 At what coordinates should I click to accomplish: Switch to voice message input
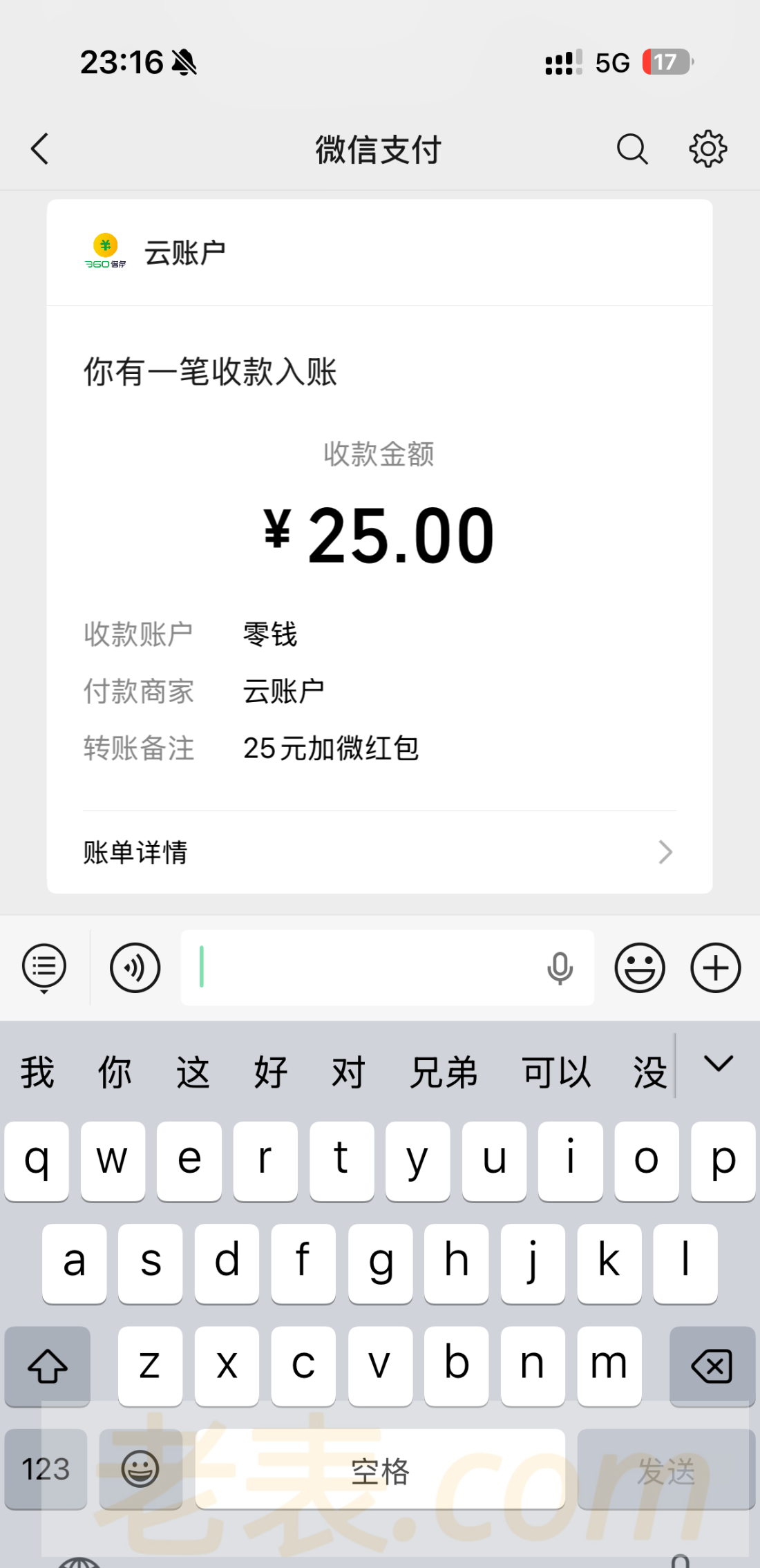coord(135,967)
